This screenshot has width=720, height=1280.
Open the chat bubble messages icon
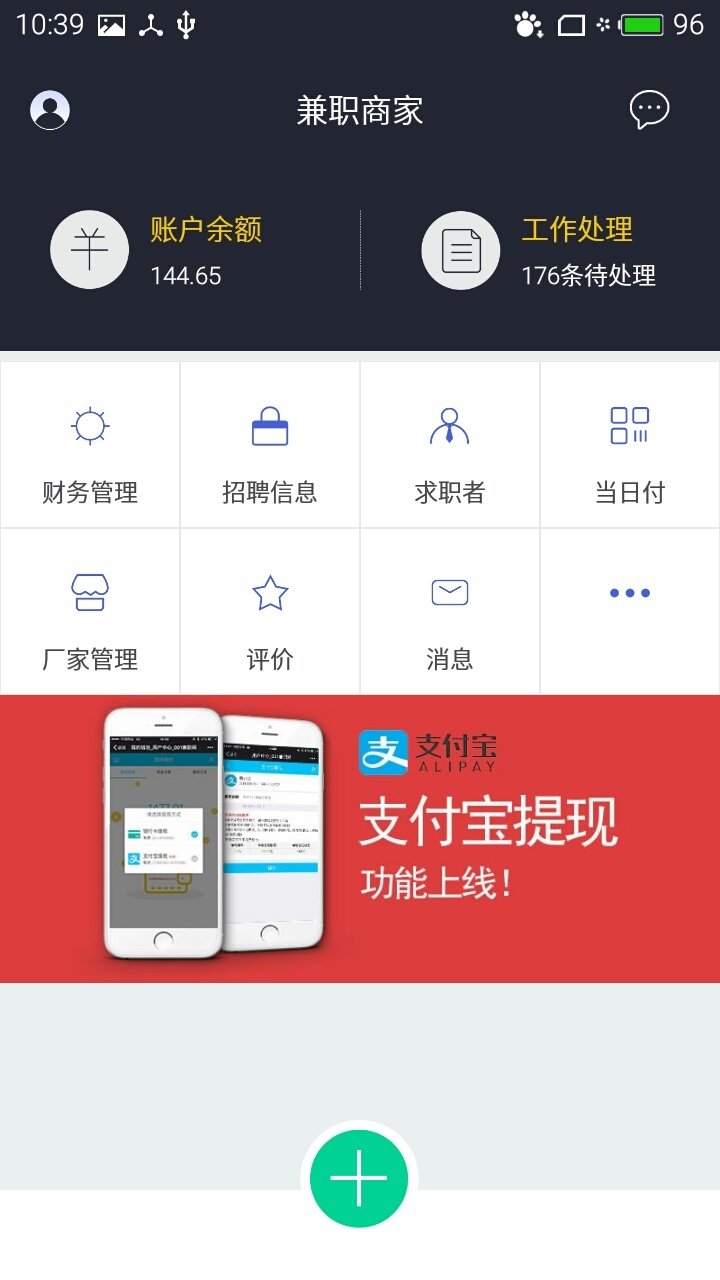point(649,109)
